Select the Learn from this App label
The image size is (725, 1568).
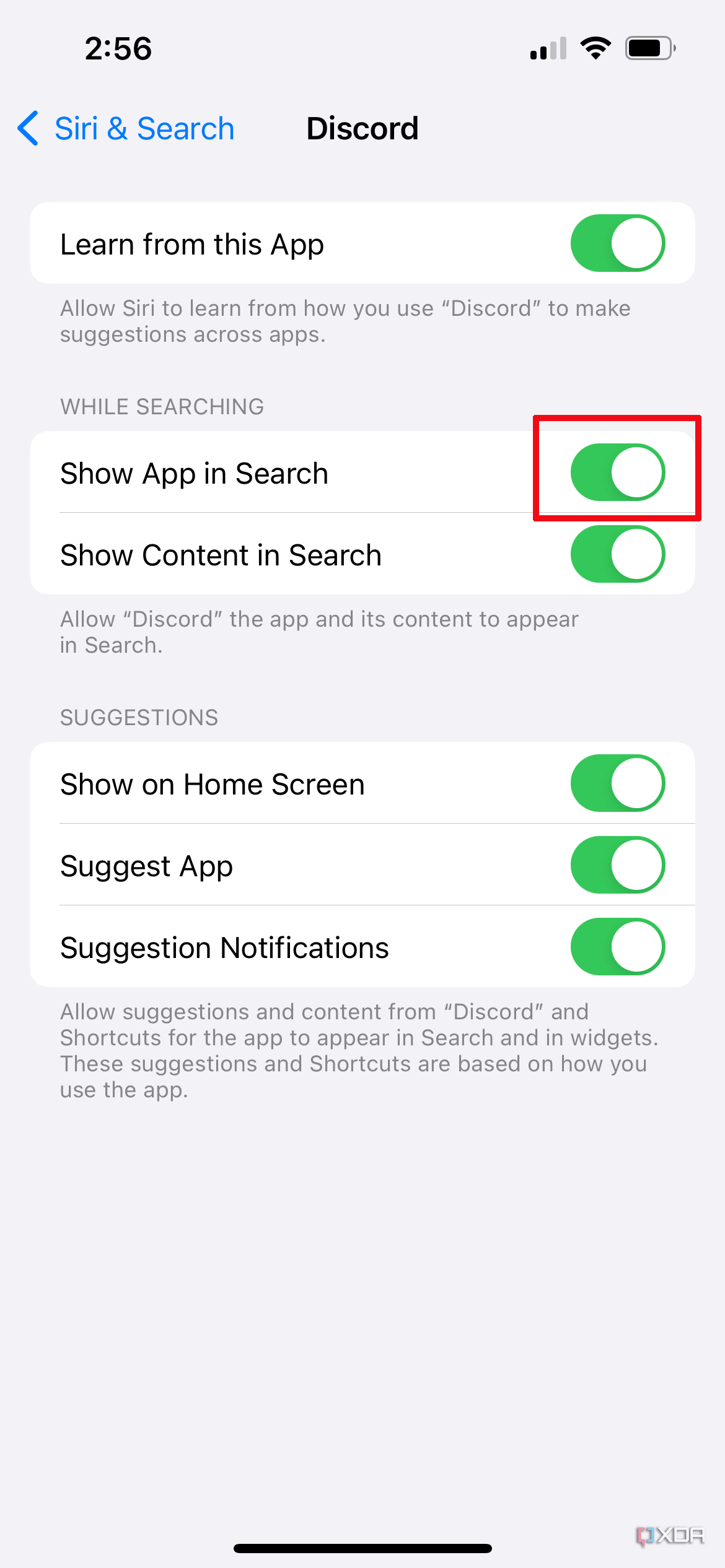[192, 243]
